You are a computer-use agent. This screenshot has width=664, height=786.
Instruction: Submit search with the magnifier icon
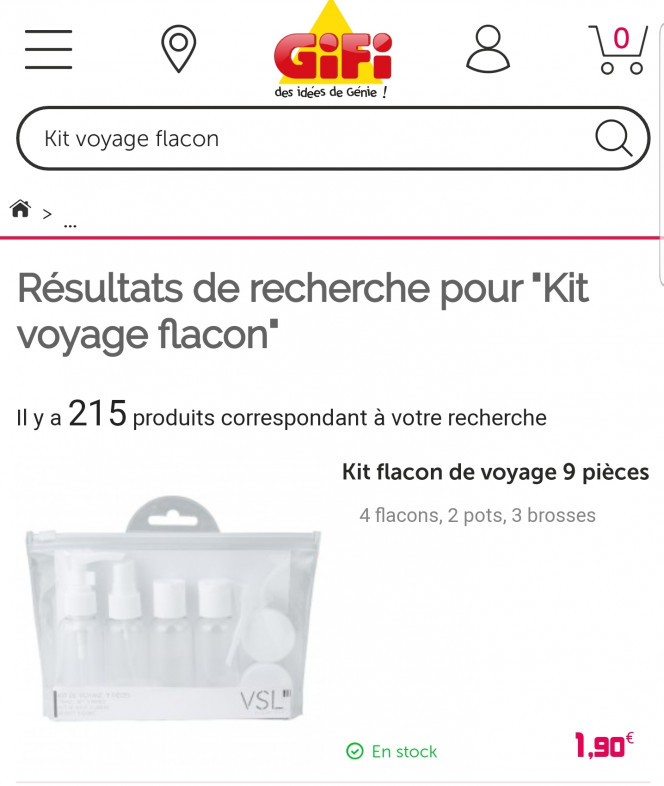point(614,139)
